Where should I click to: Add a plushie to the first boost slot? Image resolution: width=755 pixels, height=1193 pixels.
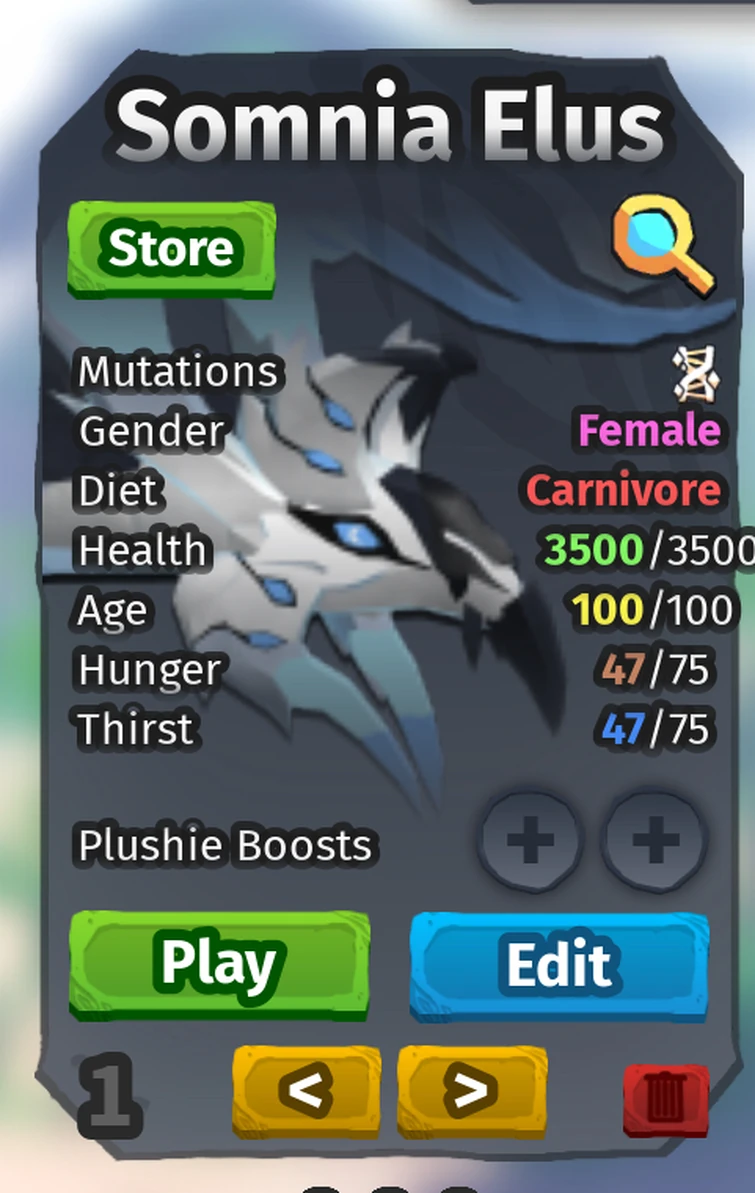pyautogui.click(x=530, y=841)
